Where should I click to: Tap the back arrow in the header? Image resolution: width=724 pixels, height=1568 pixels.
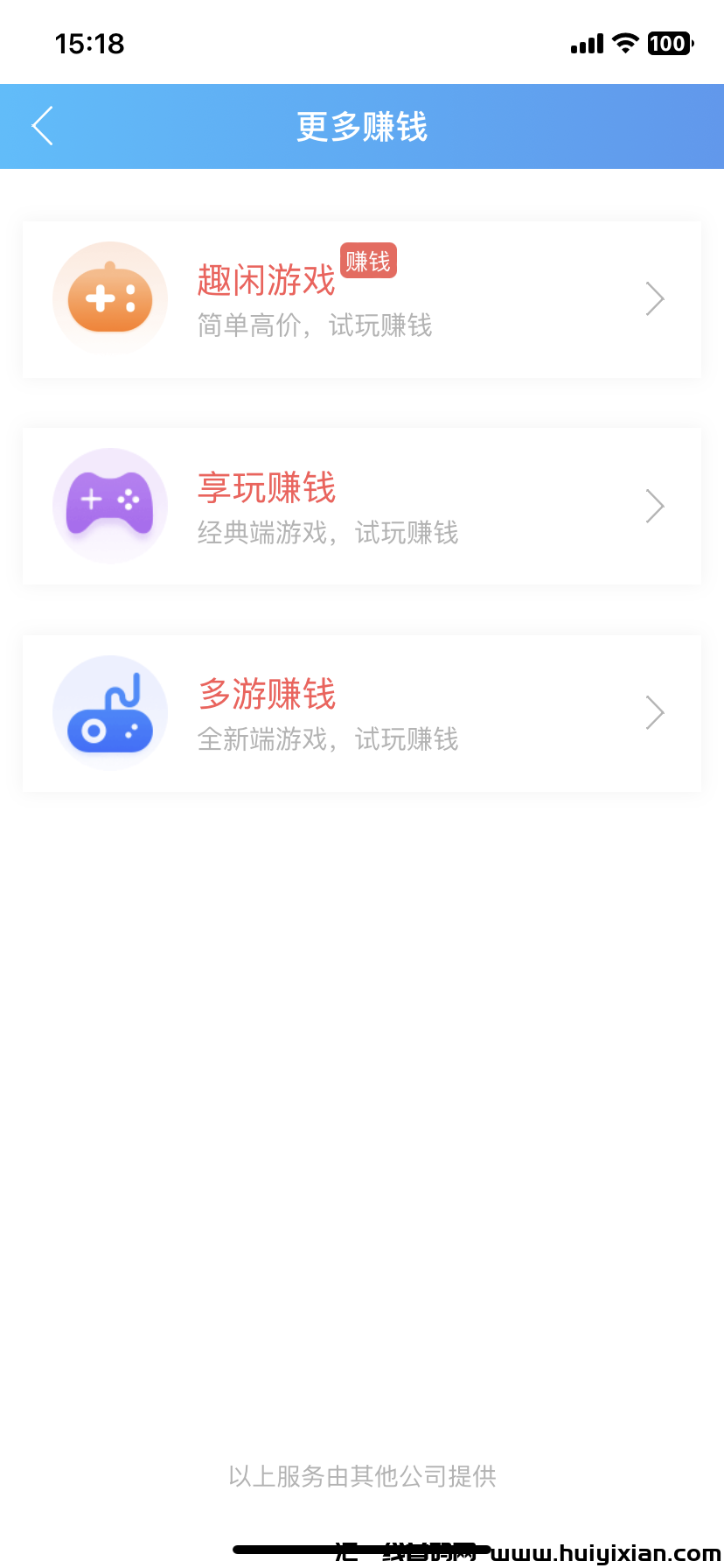[x=42, y=126]
